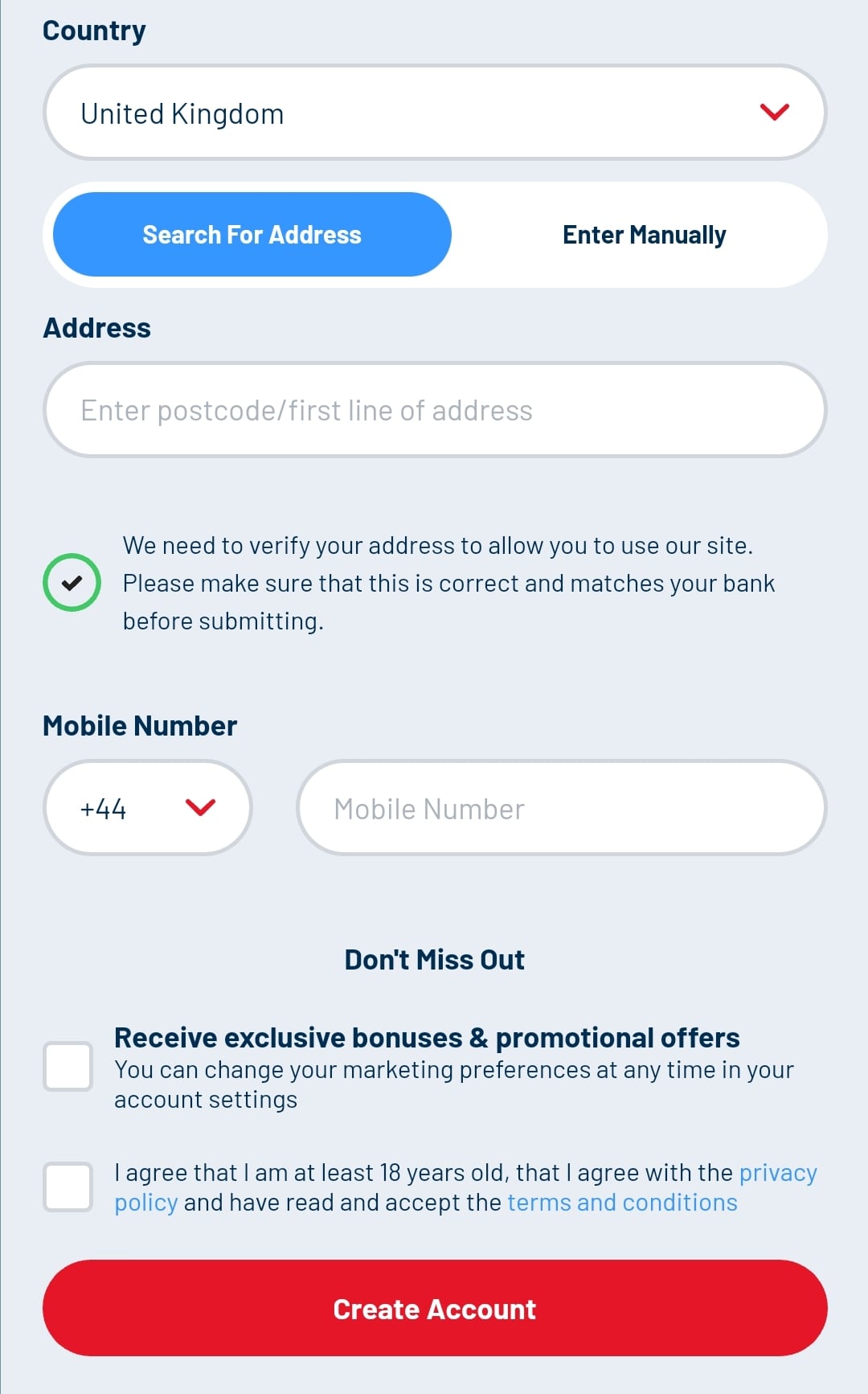
Task: Expand the +44 country code dropdown
Action: (x=147, y=808)
